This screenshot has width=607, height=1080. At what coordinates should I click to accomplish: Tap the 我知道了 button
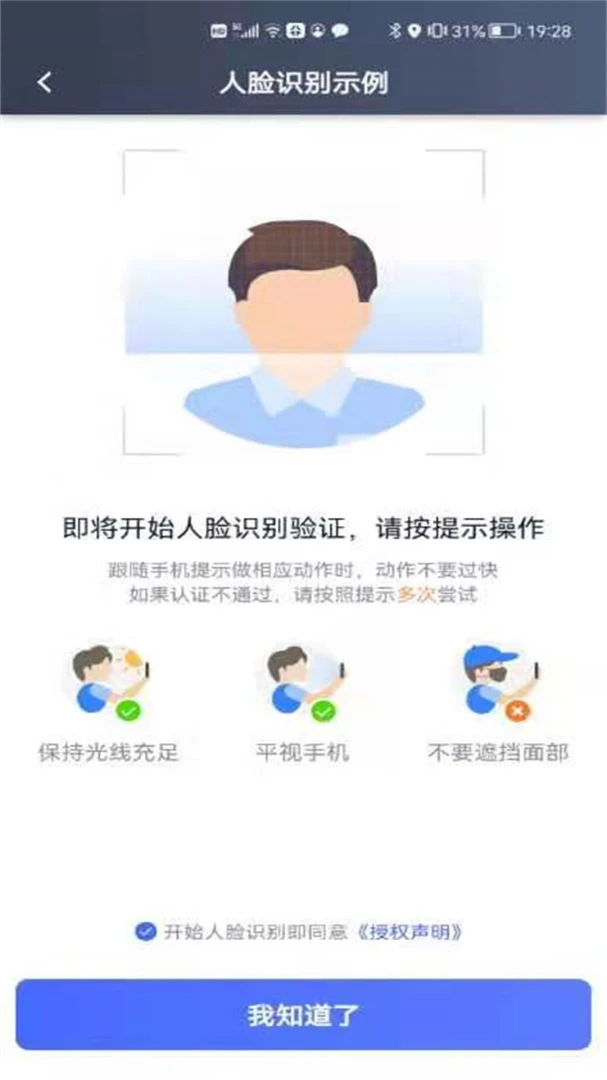pyautogui.click(x=303, y=1015)
